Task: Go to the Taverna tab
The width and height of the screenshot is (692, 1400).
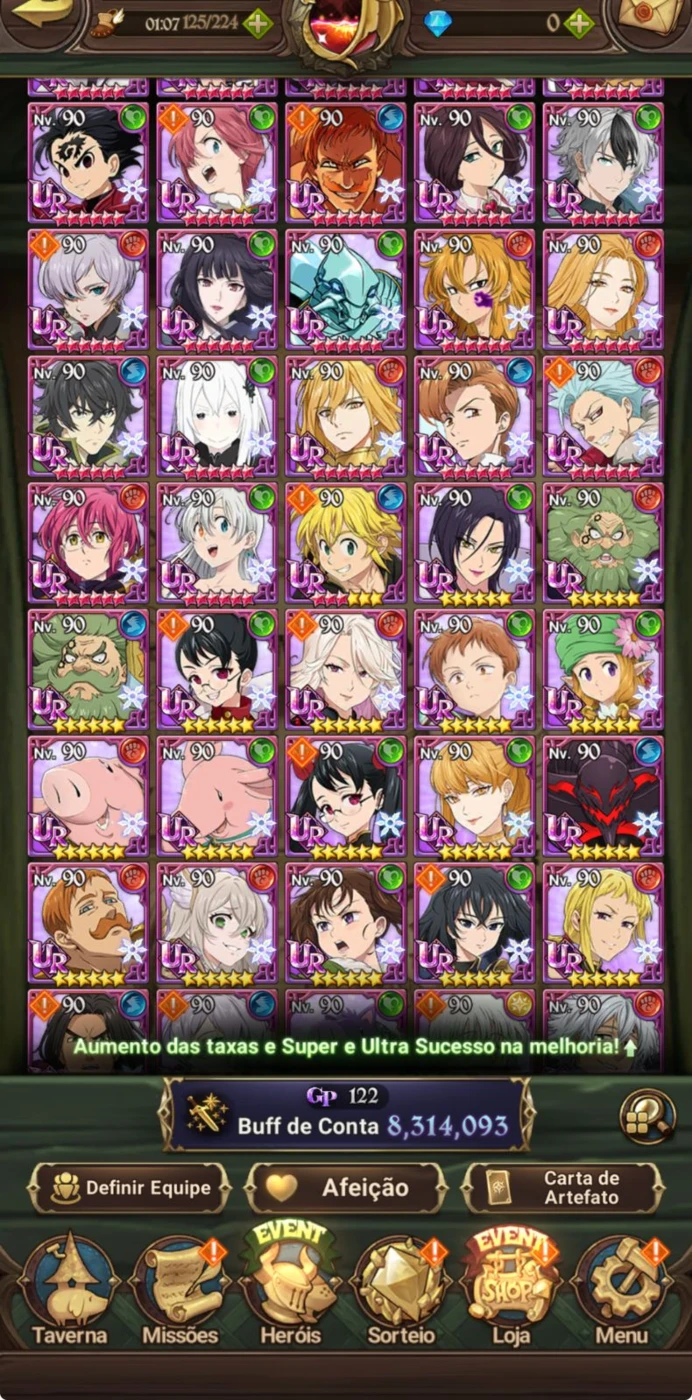Action: (x=69, y=1291)
